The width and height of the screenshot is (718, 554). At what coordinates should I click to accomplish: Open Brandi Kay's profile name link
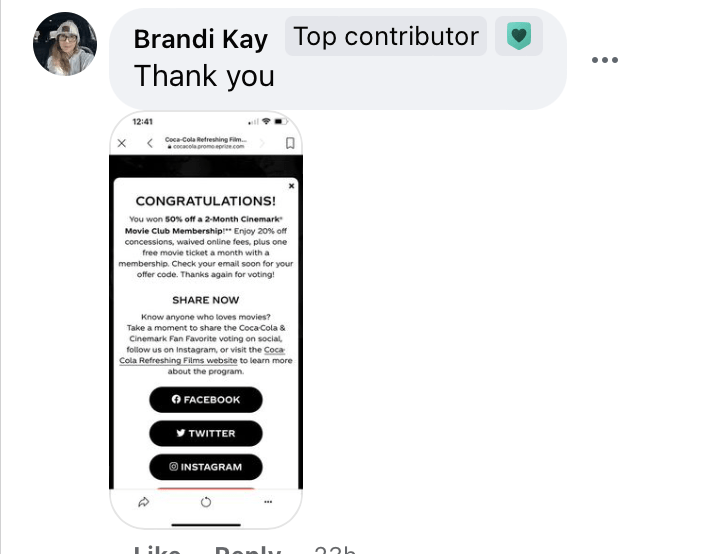pos(200,39)
